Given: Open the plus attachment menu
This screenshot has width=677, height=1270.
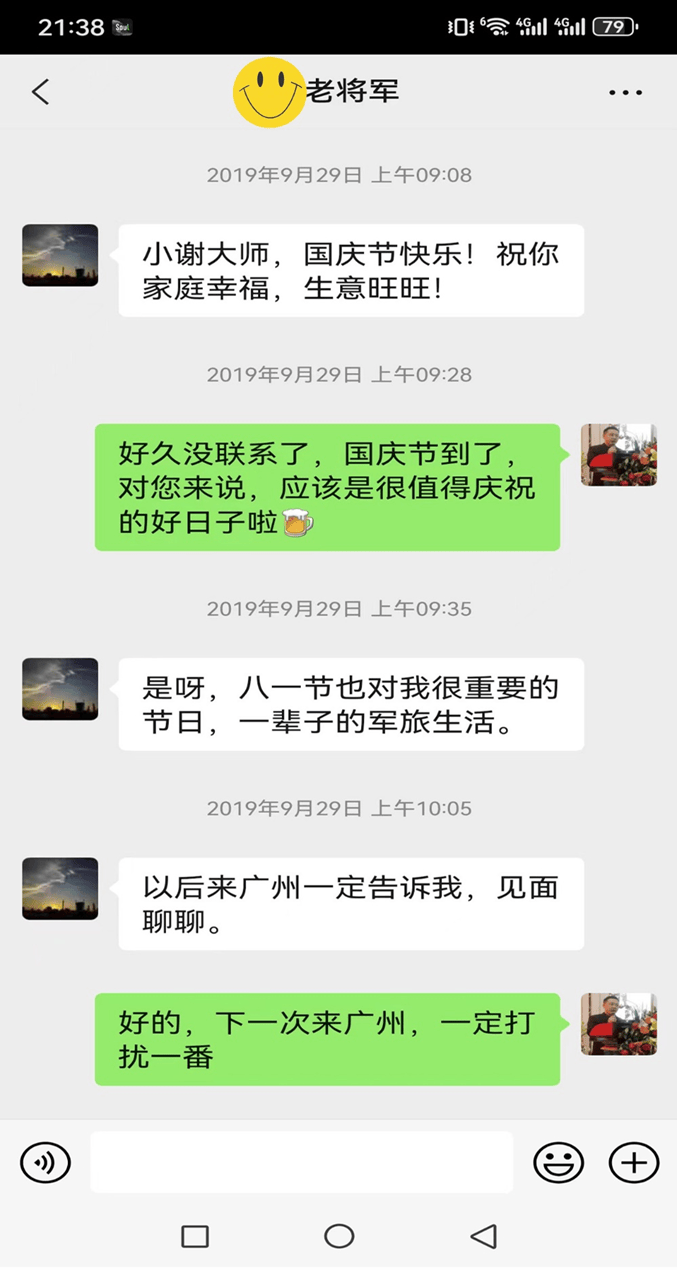Looking at the screenshot, I should [x=634, y=1162].
